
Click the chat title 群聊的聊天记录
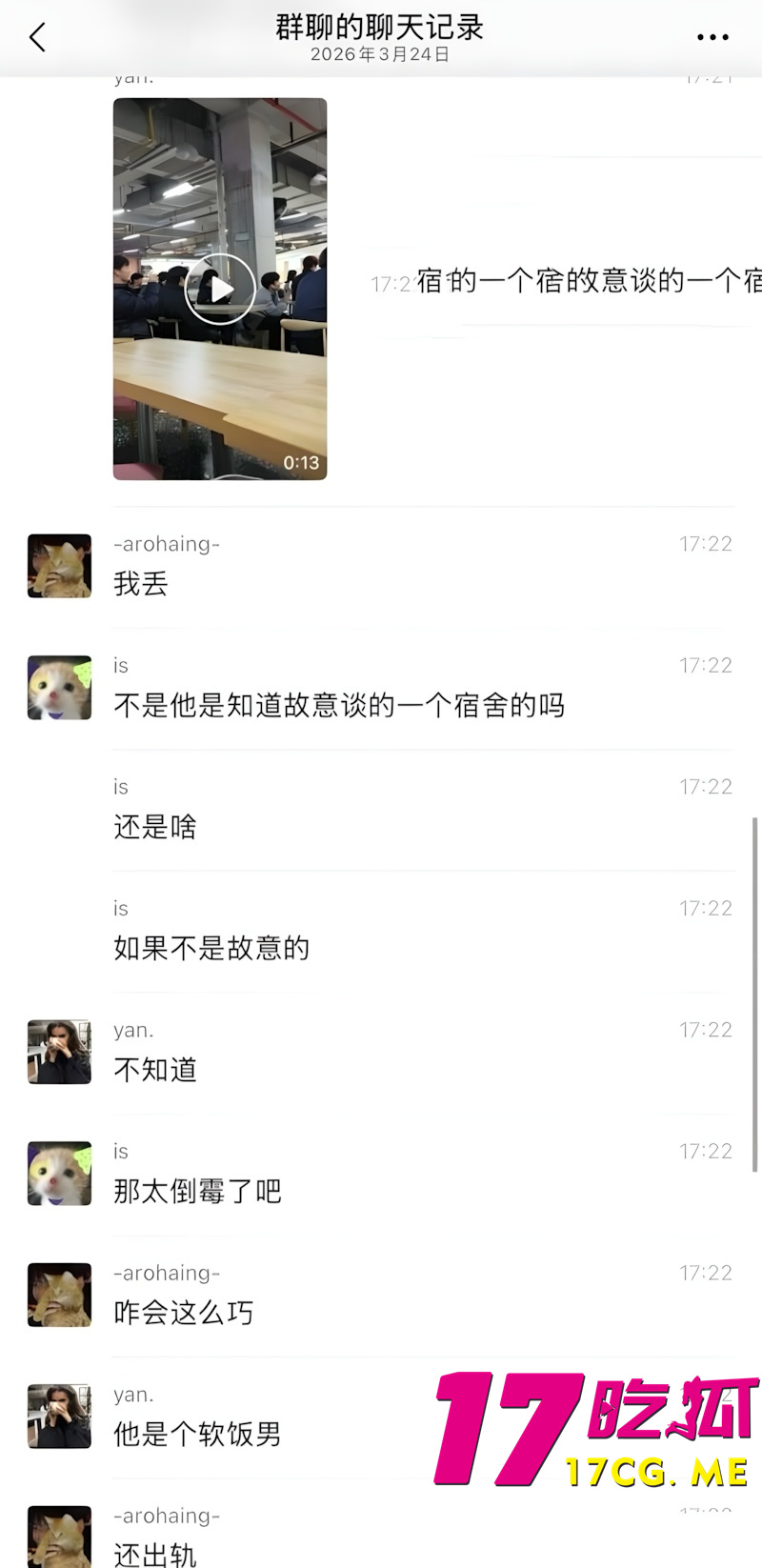[381, 29]
